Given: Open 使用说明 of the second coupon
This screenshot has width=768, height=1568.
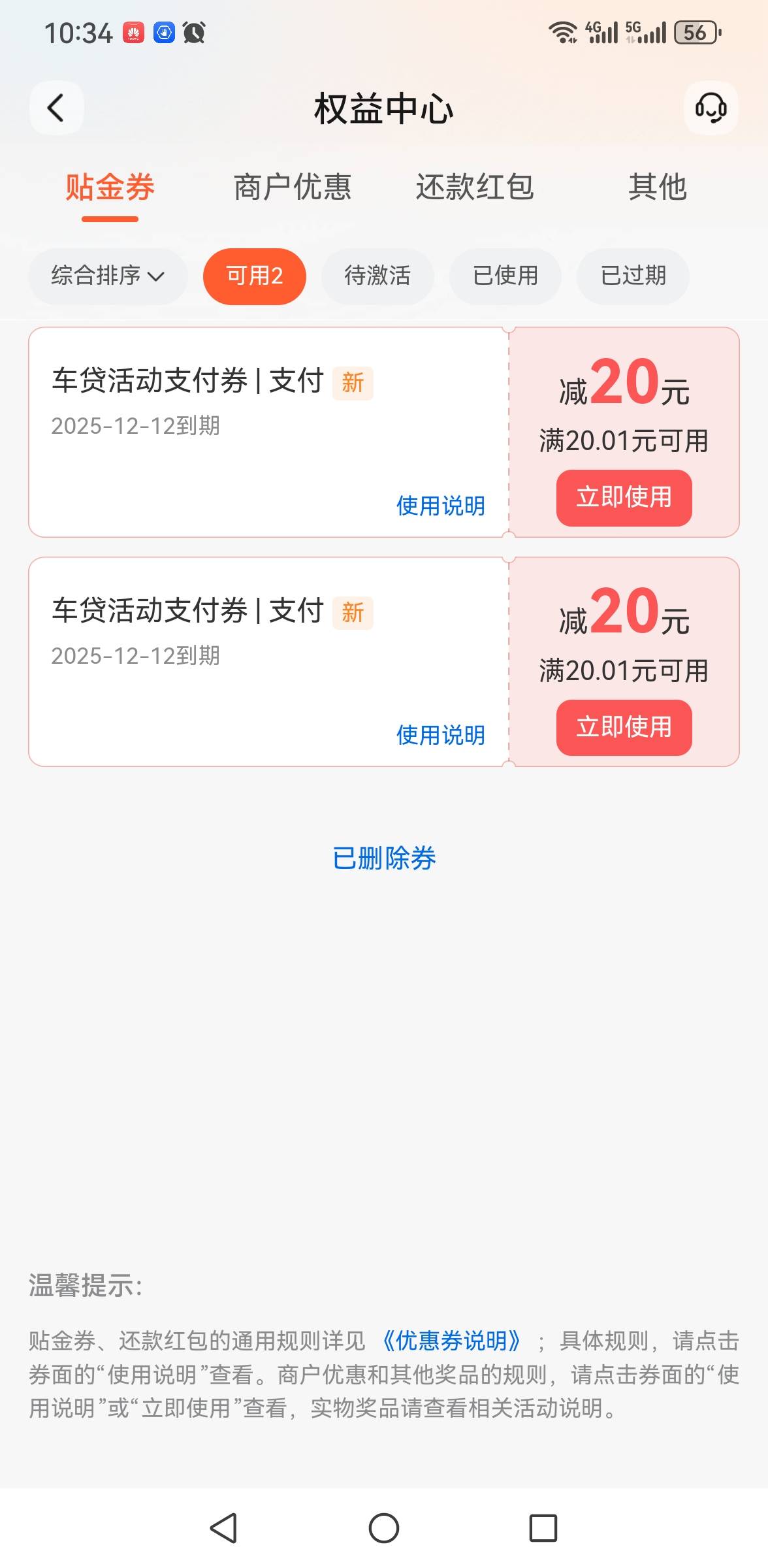Looking at the screenshot, I should (440, 736).
